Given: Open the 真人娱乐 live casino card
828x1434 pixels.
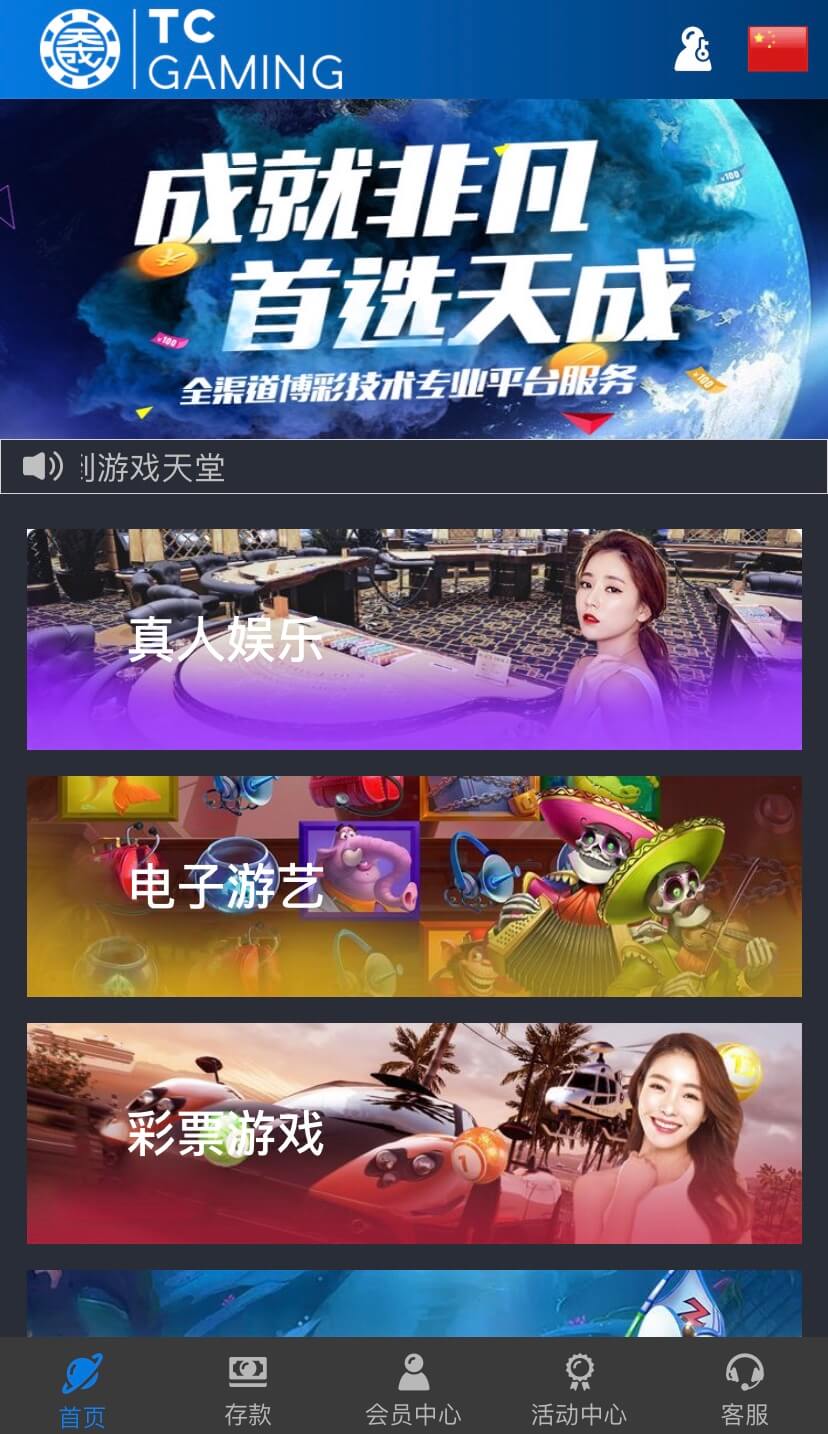Looking at the screenshot, I should click(414, 639).
